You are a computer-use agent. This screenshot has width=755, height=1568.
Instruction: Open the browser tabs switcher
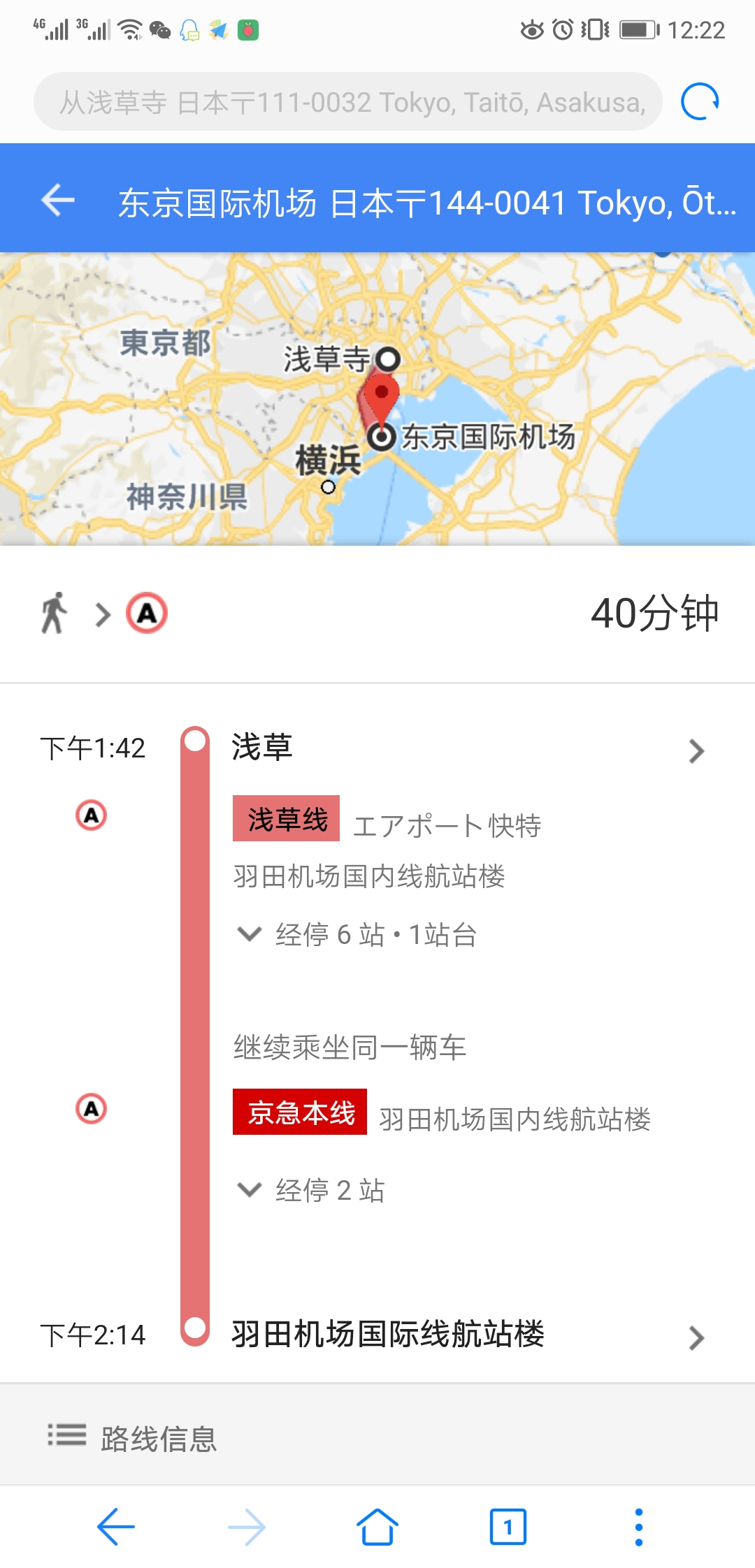508,1527
